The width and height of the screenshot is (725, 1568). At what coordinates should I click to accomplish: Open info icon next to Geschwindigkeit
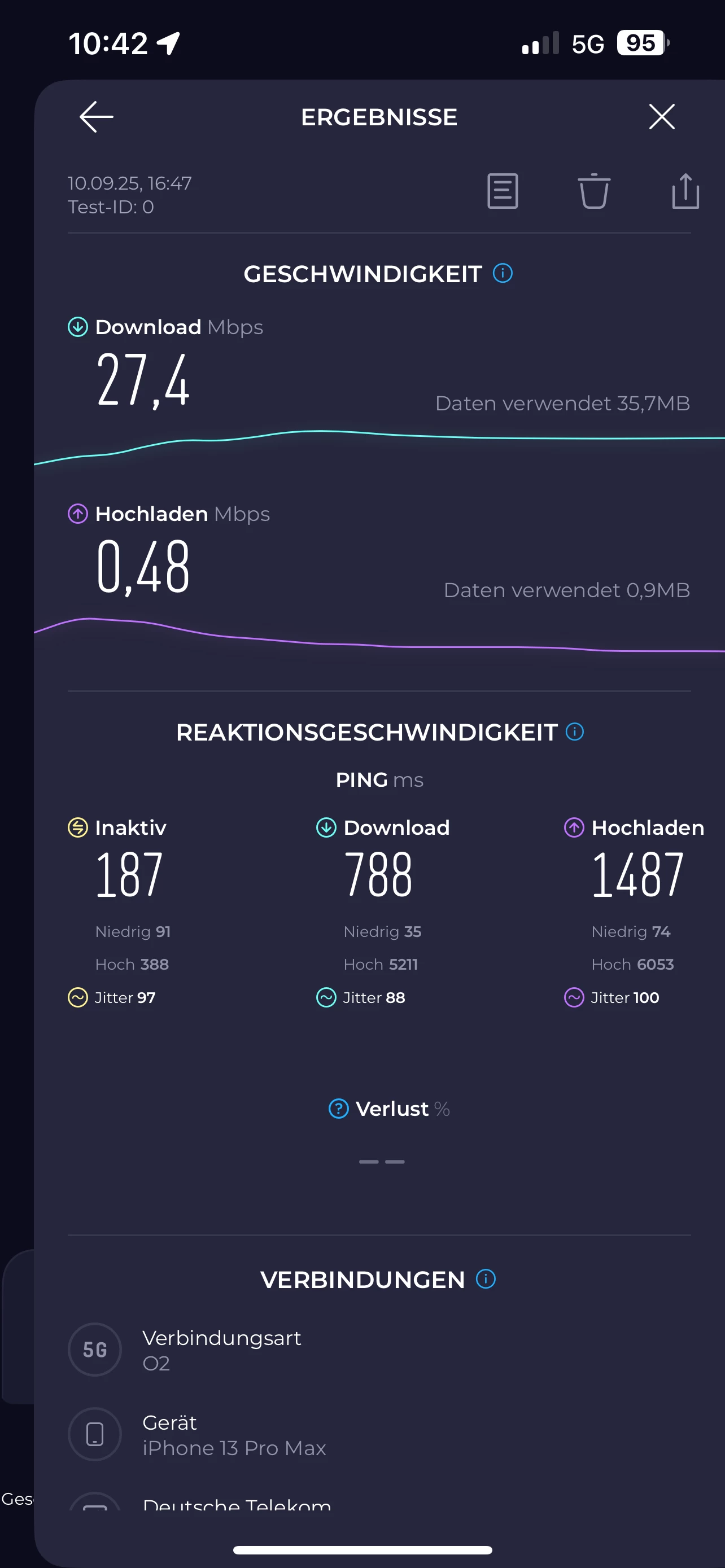pos(502,273)
